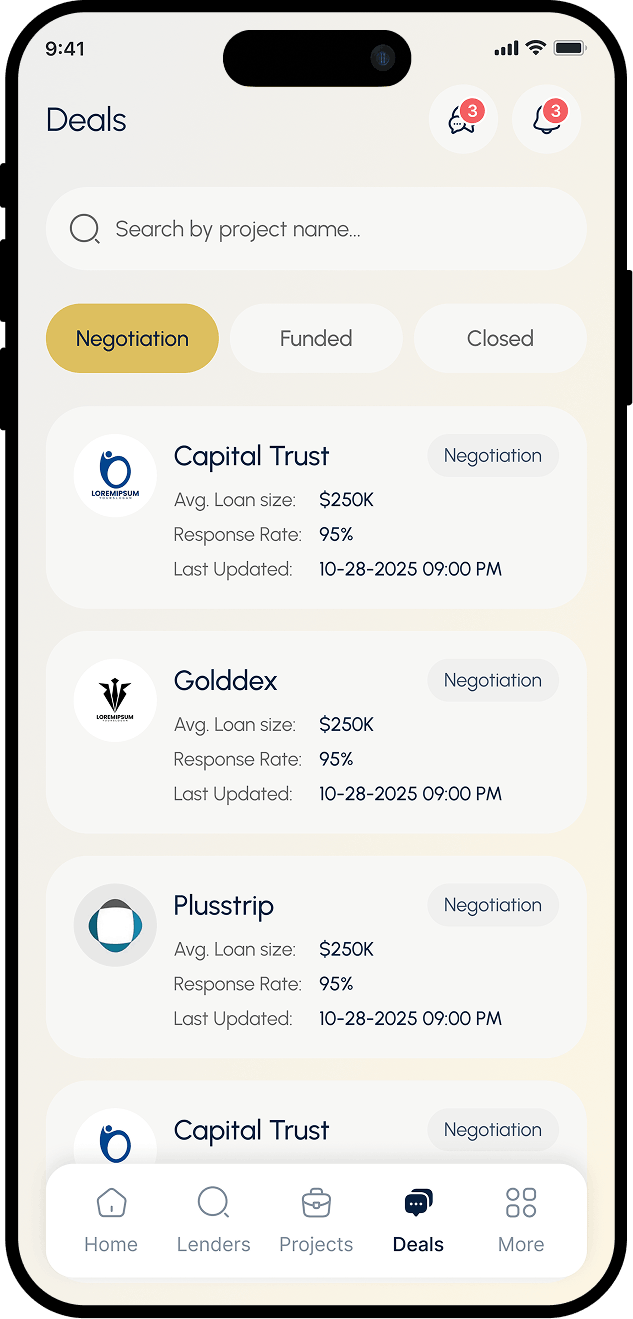Switch to the Closed tab

click(500, 338)
